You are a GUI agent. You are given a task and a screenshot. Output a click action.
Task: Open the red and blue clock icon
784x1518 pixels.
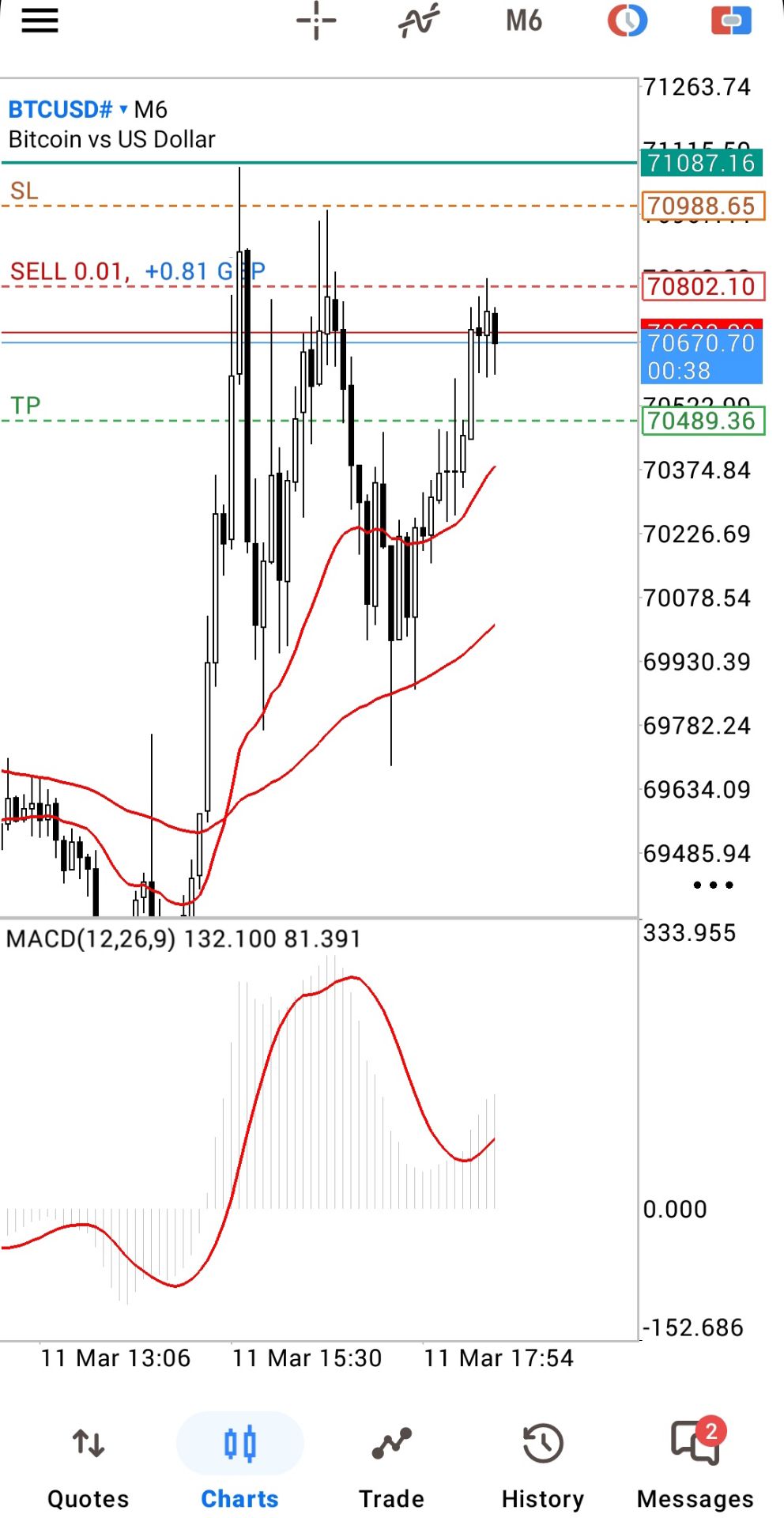coord(628,21)
